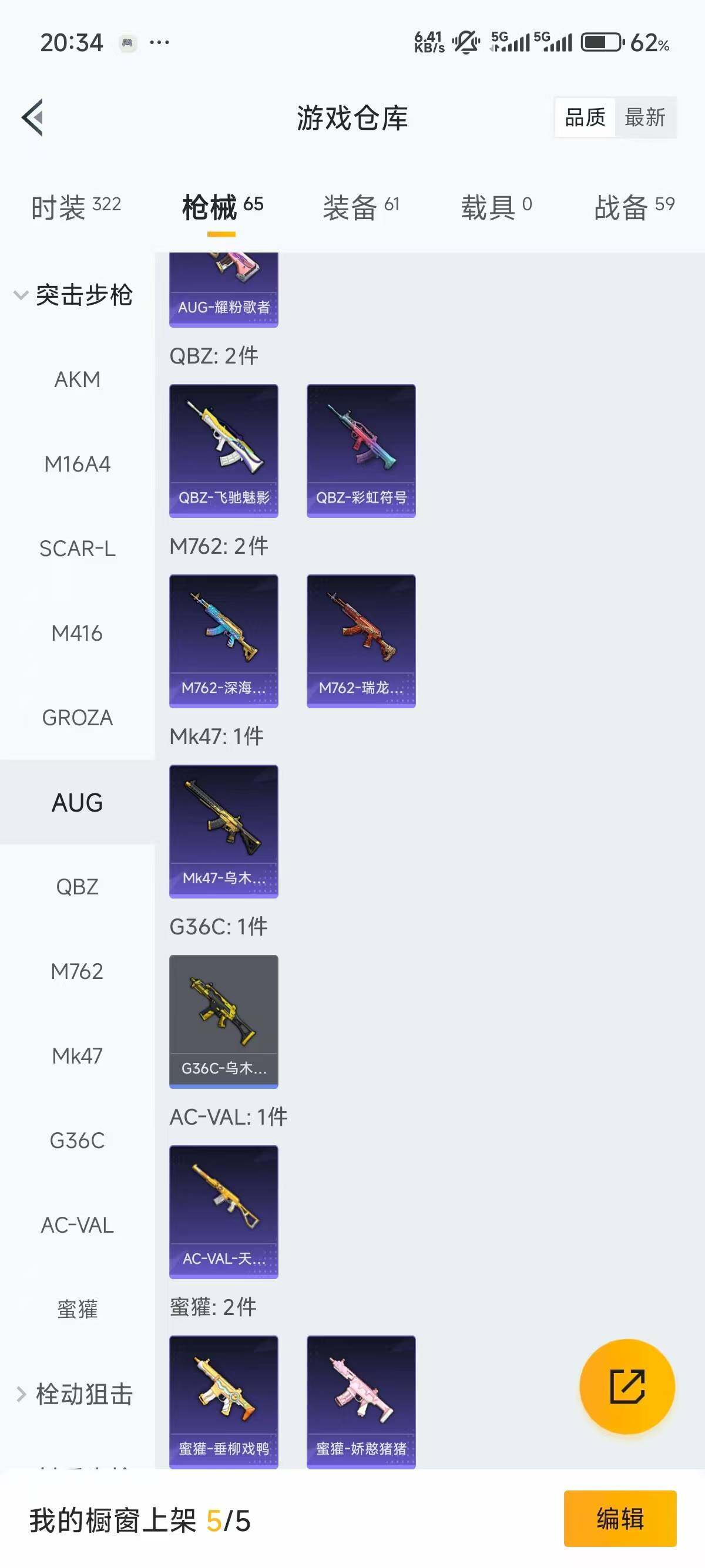705x1568 pixels.
Task: Tap 编辑 to edit my showcase
Action: point(620,1519)
